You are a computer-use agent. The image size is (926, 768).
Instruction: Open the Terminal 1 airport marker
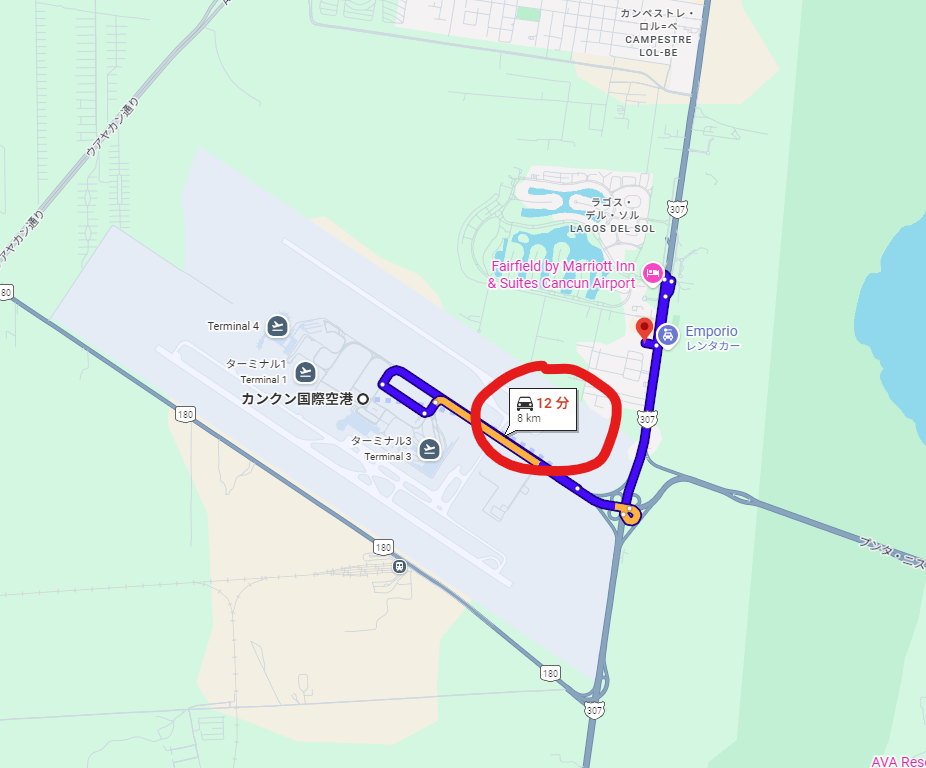click(x=306, y=372)
